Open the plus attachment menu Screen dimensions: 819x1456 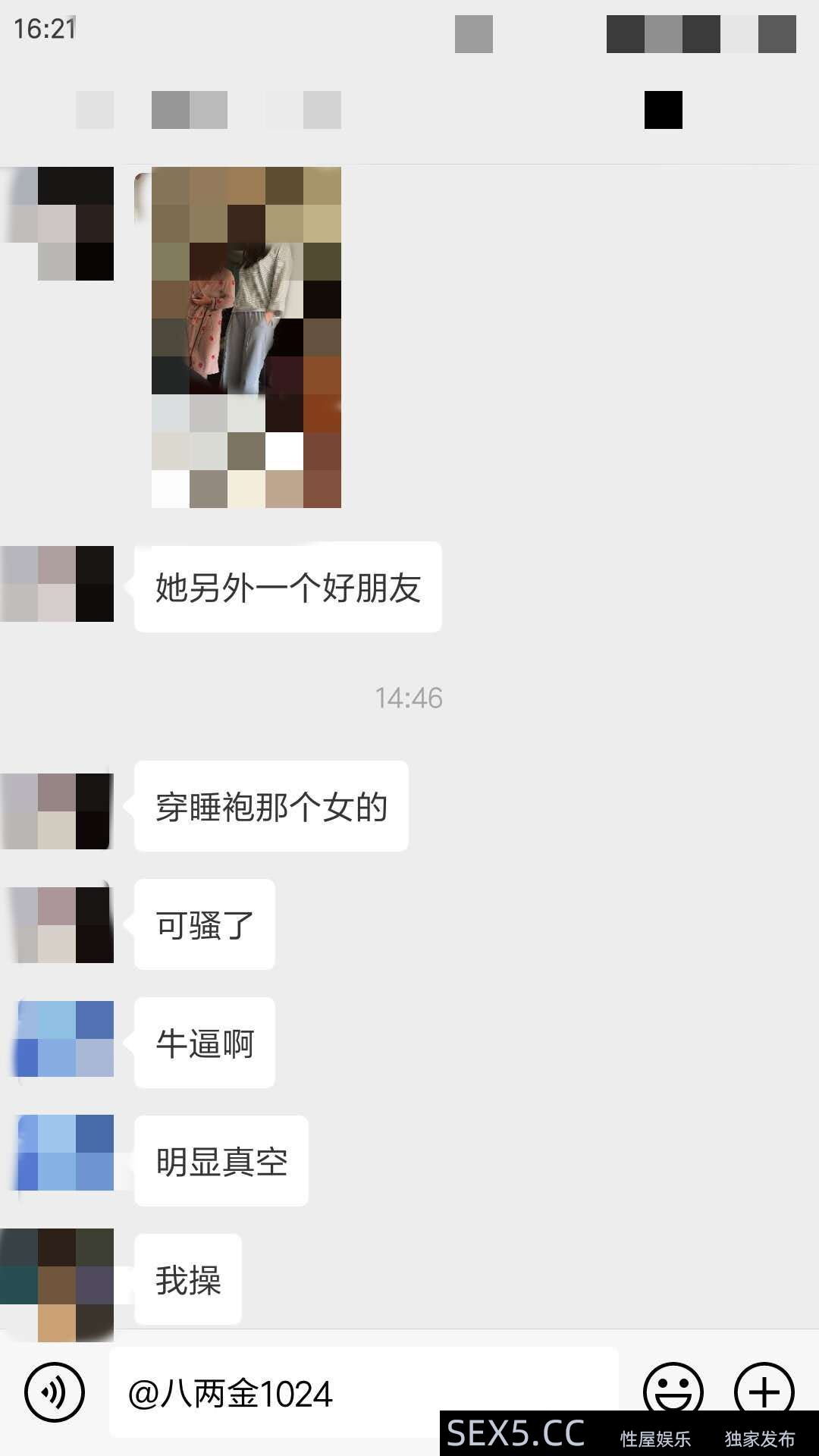point(764,1391)
